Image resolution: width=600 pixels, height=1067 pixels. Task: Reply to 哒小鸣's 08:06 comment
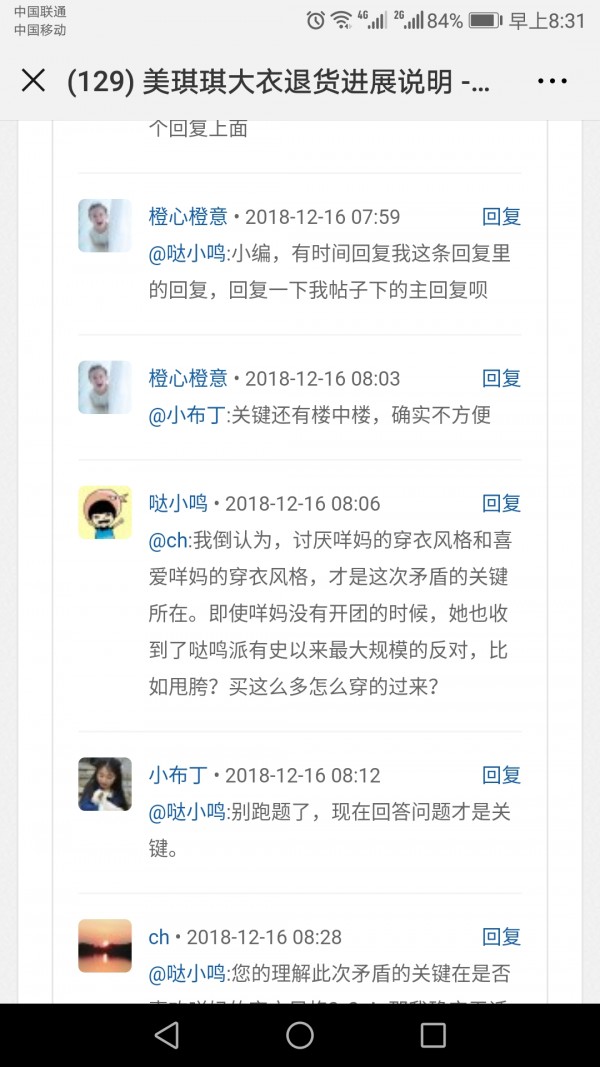501,504
